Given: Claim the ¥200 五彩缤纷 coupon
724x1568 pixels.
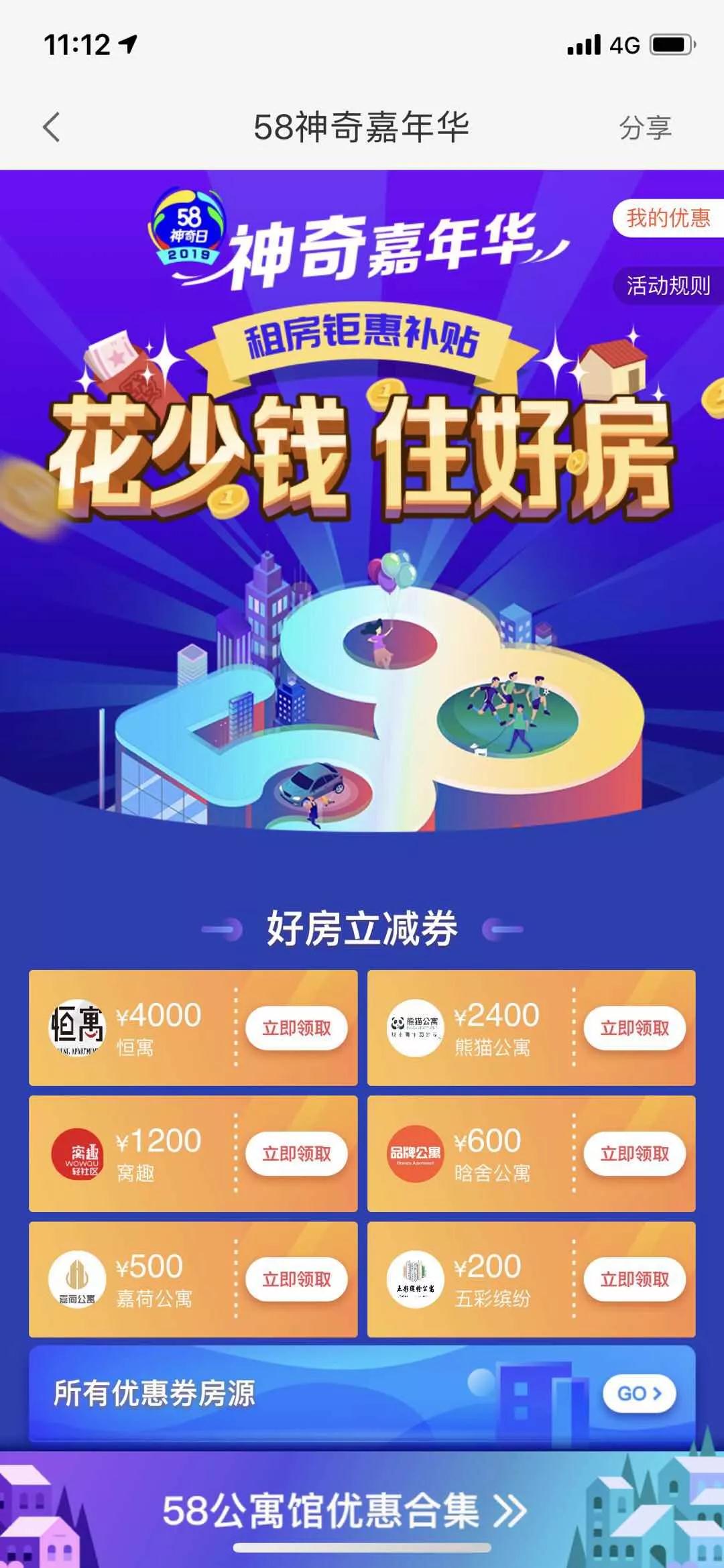Looking at the screenshot, I should pos(634,1279).
